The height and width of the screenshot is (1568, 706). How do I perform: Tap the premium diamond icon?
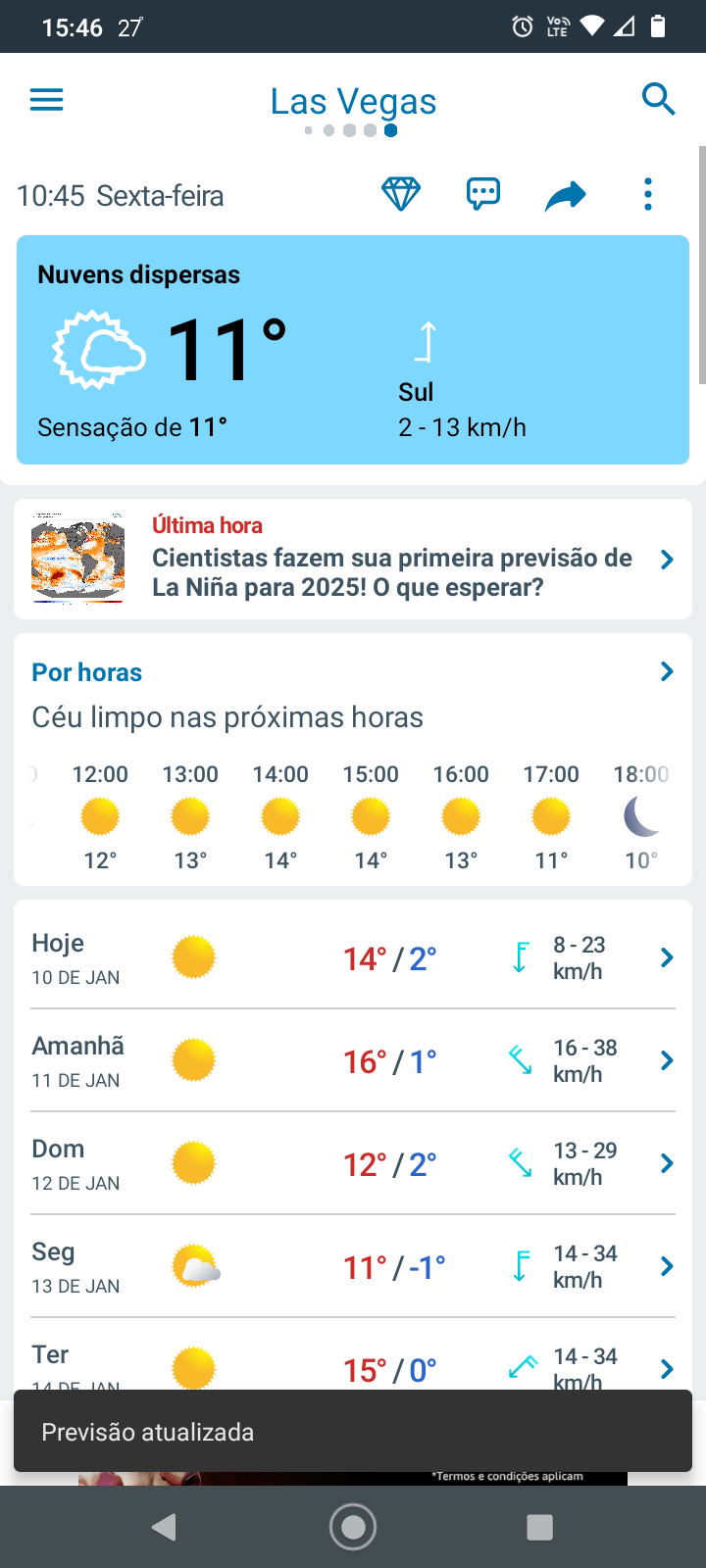tap(401, 195)
